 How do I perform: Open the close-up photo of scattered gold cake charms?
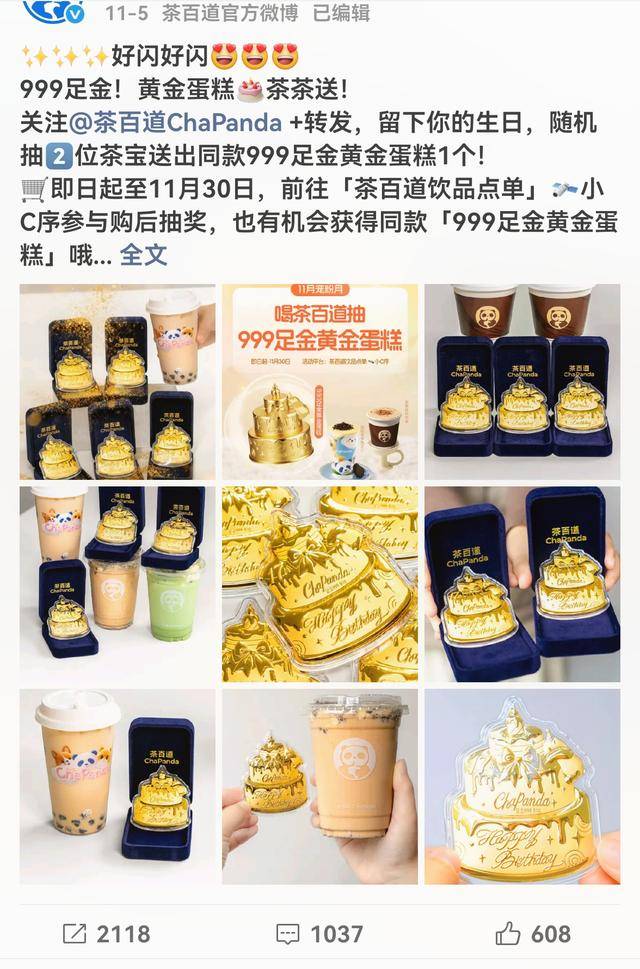[320, 583]
